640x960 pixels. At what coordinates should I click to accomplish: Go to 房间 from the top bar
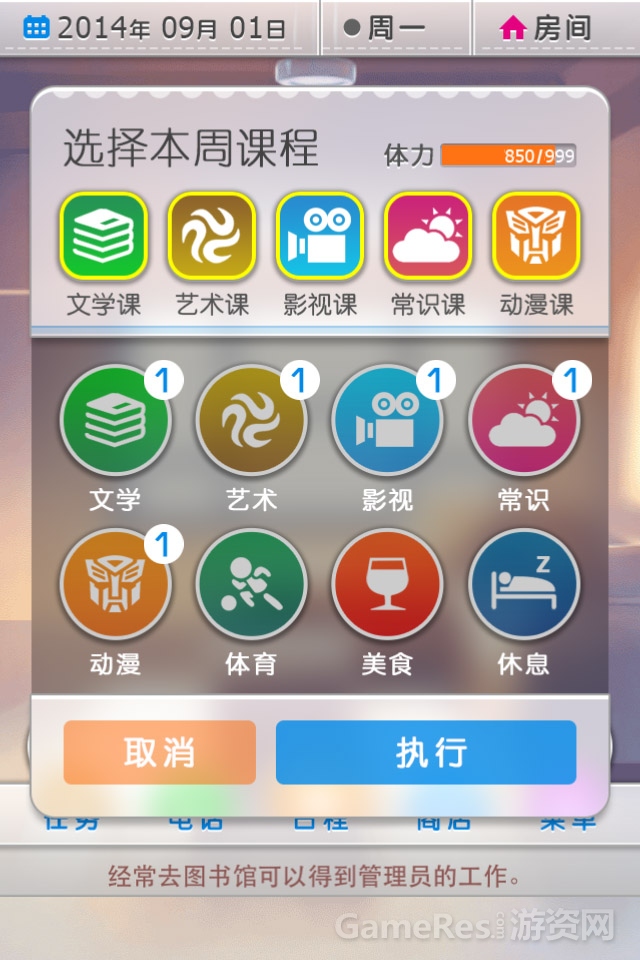click(x=546, y=28)
